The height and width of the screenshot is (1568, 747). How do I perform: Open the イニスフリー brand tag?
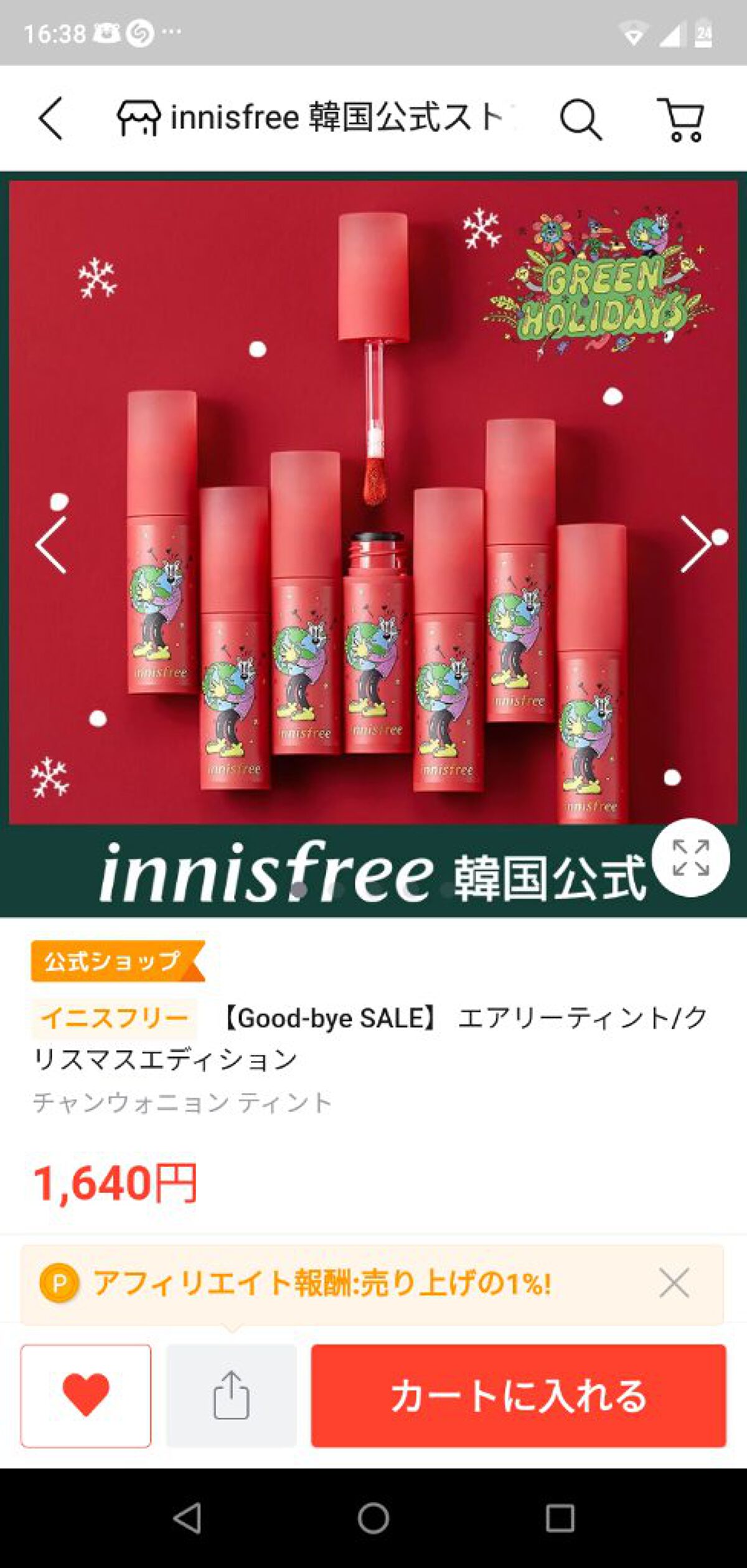click(x=115, y=1018)
